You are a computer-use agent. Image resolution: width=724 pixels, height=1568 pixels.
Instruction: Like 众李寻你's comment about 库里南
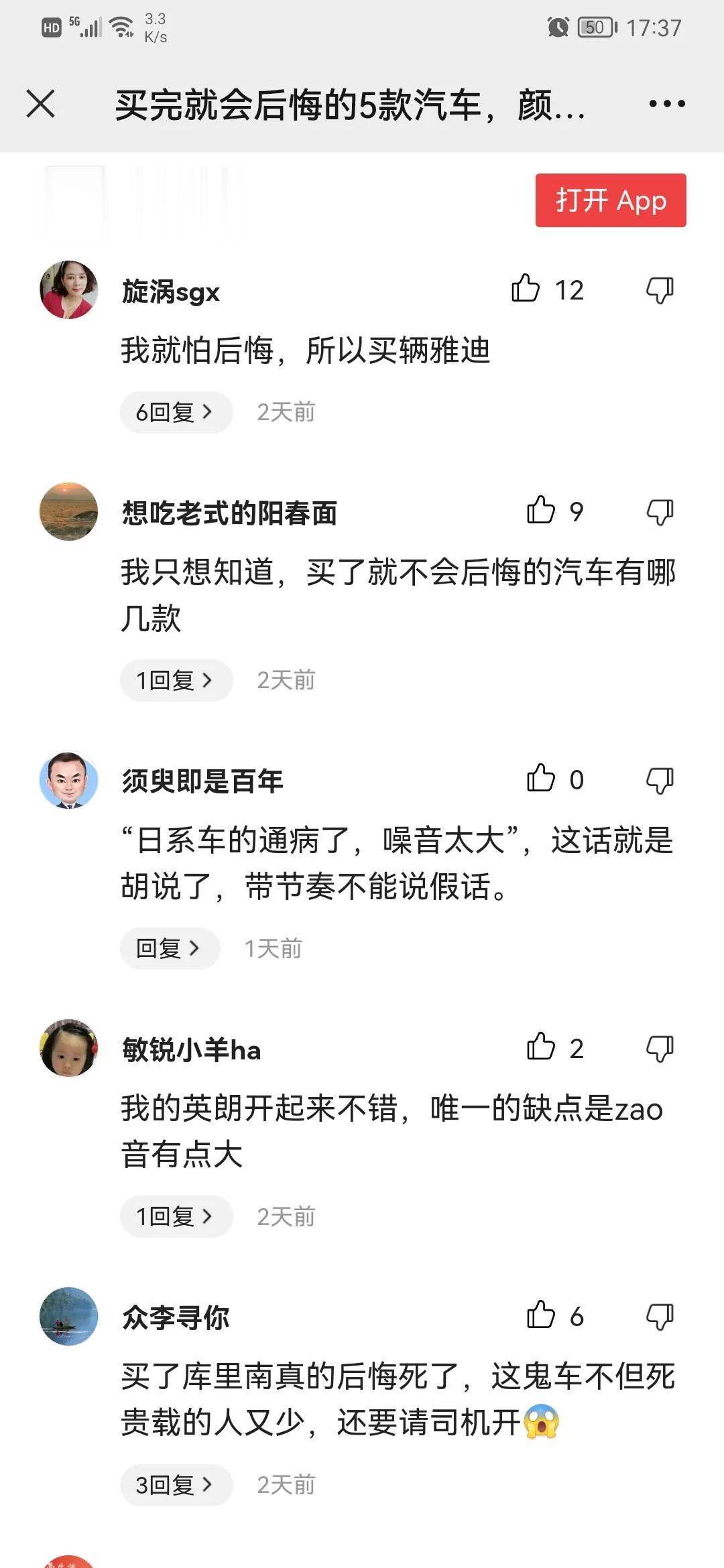tap(541, 1315)
